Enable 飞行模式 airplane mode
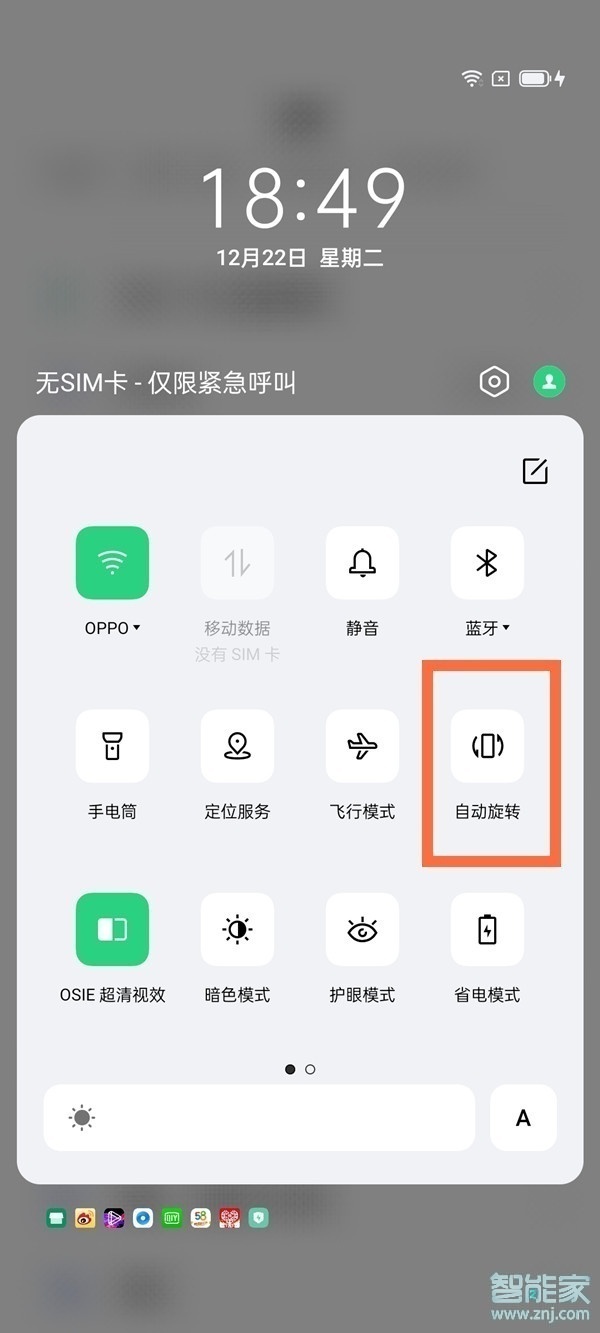Viewport: 600px width, 1333px height. click(x=362, y=746)
